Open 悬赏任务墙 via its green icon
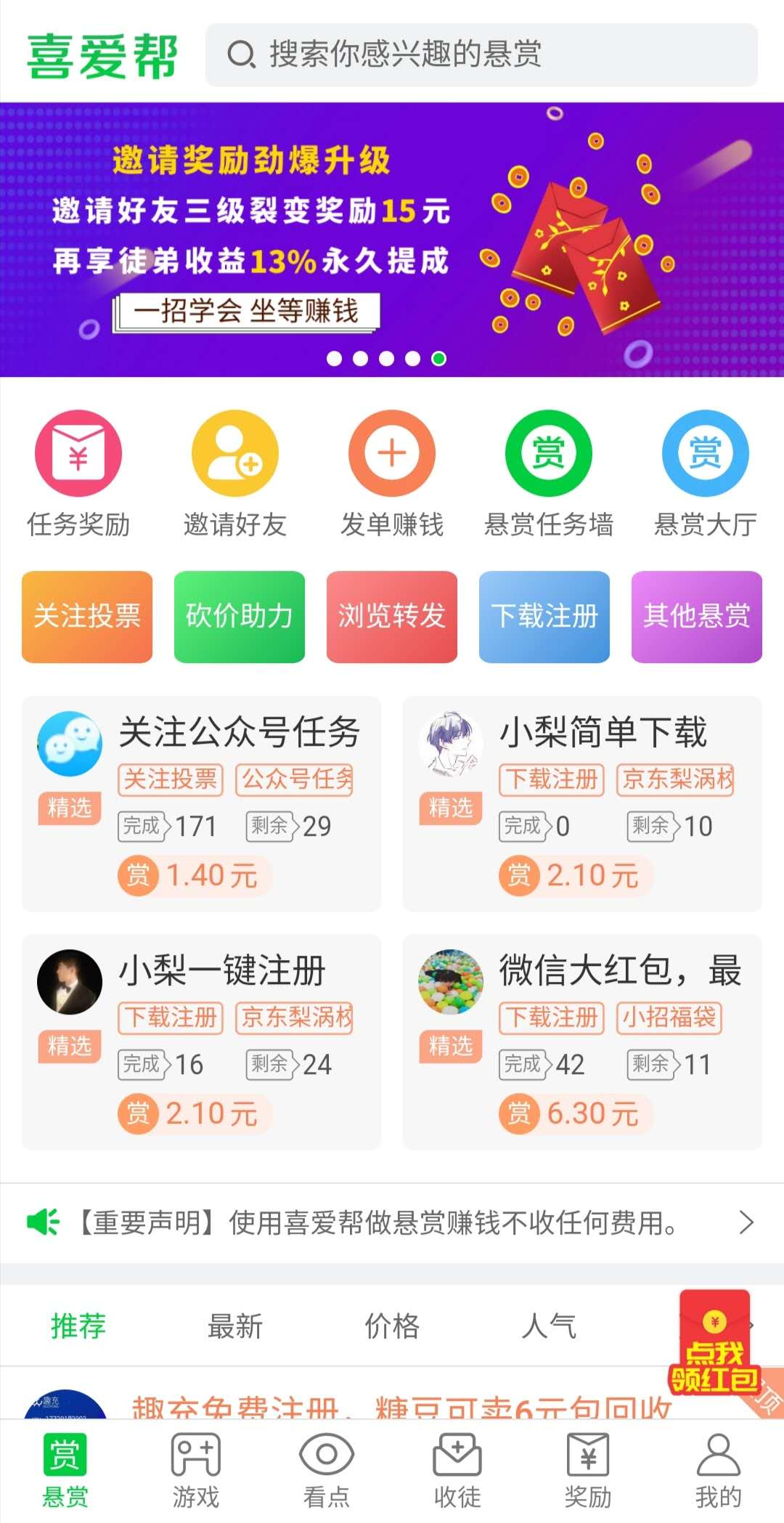Image resolution: width=784 pixels, height=1523 pixels. 548,452
